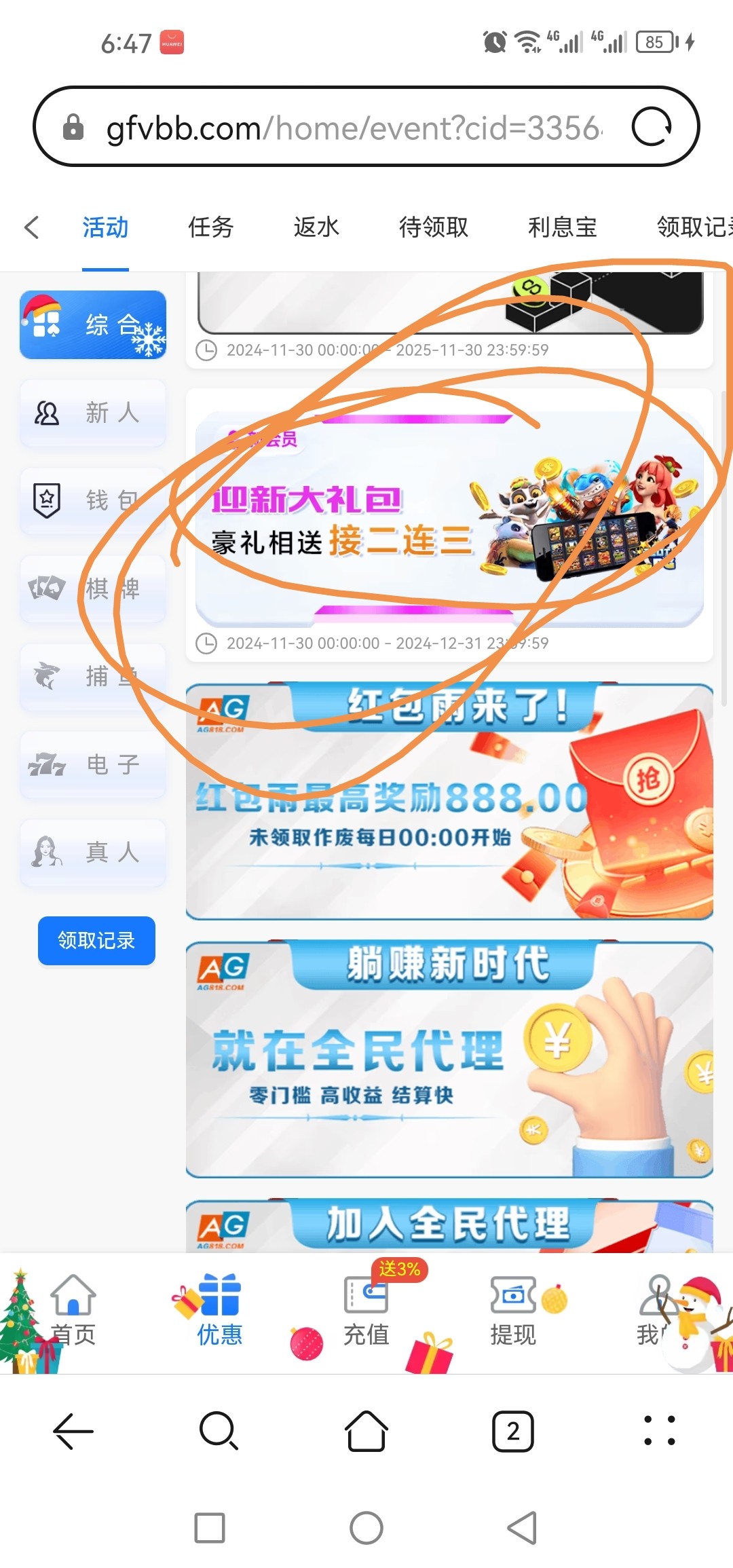Select the 新人 category
733x1568 pixels.
point(93,413)
